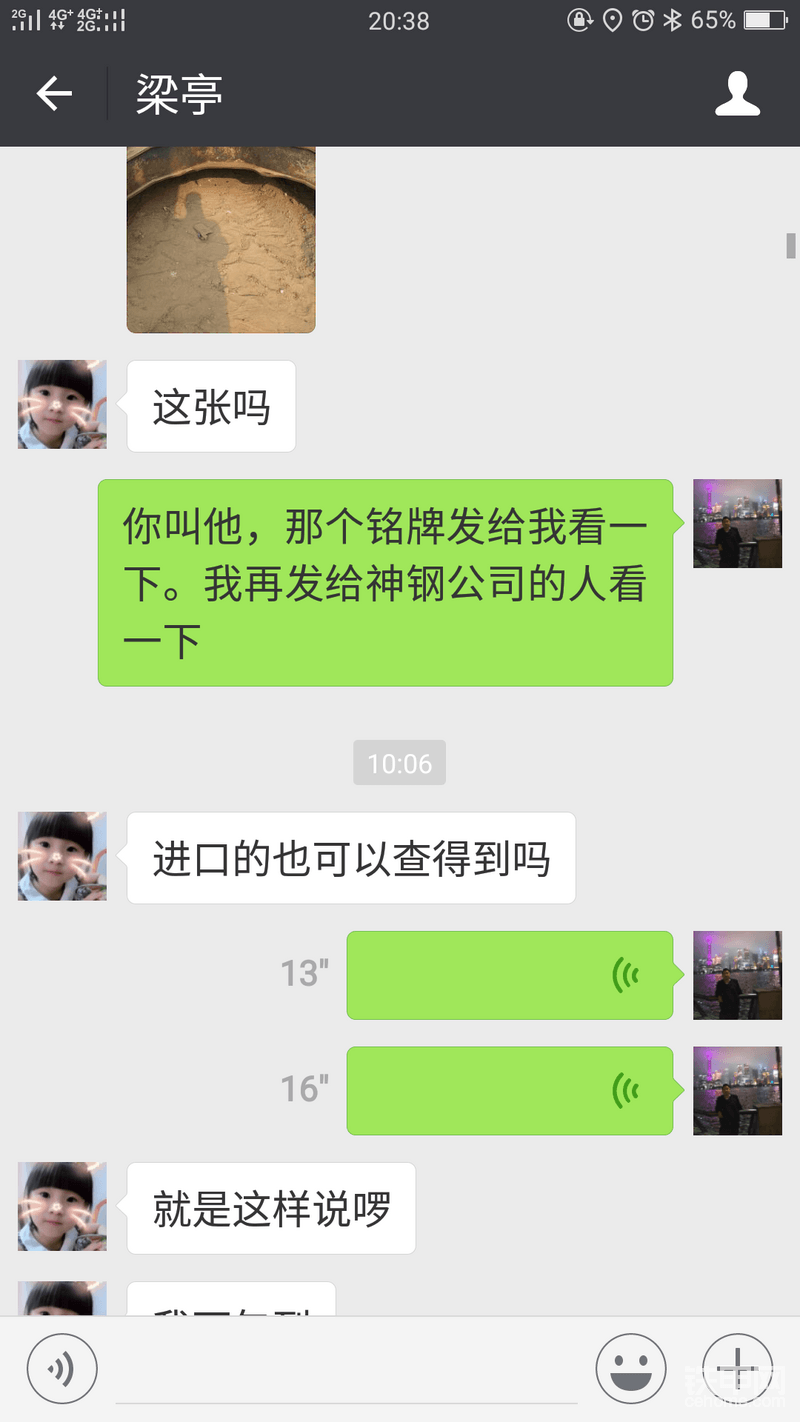Open chat info profile icon
800x1422 pixels.
pyautogui.click(x=738, y=94)
